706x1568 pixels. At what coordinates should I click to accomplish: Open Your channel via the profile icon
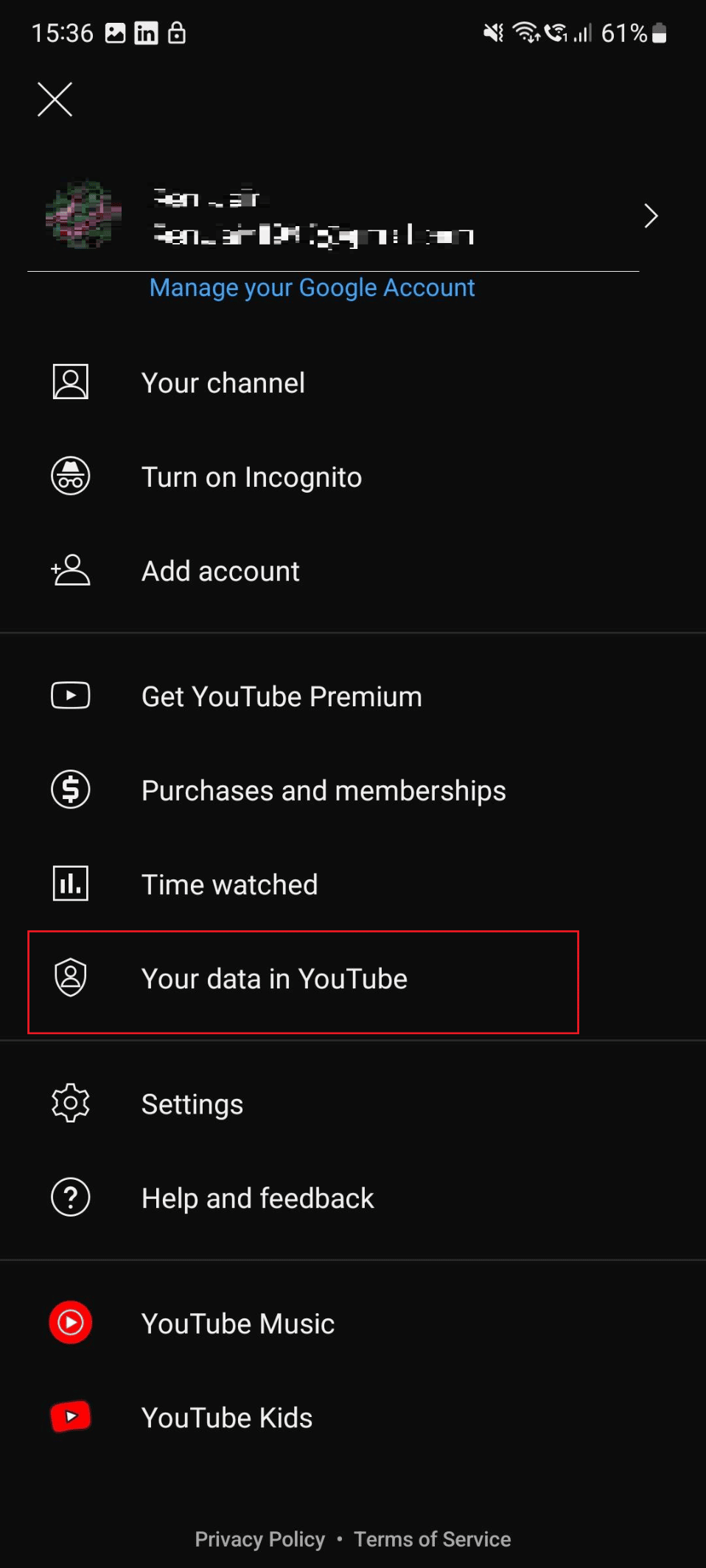[x=70, y=382]
